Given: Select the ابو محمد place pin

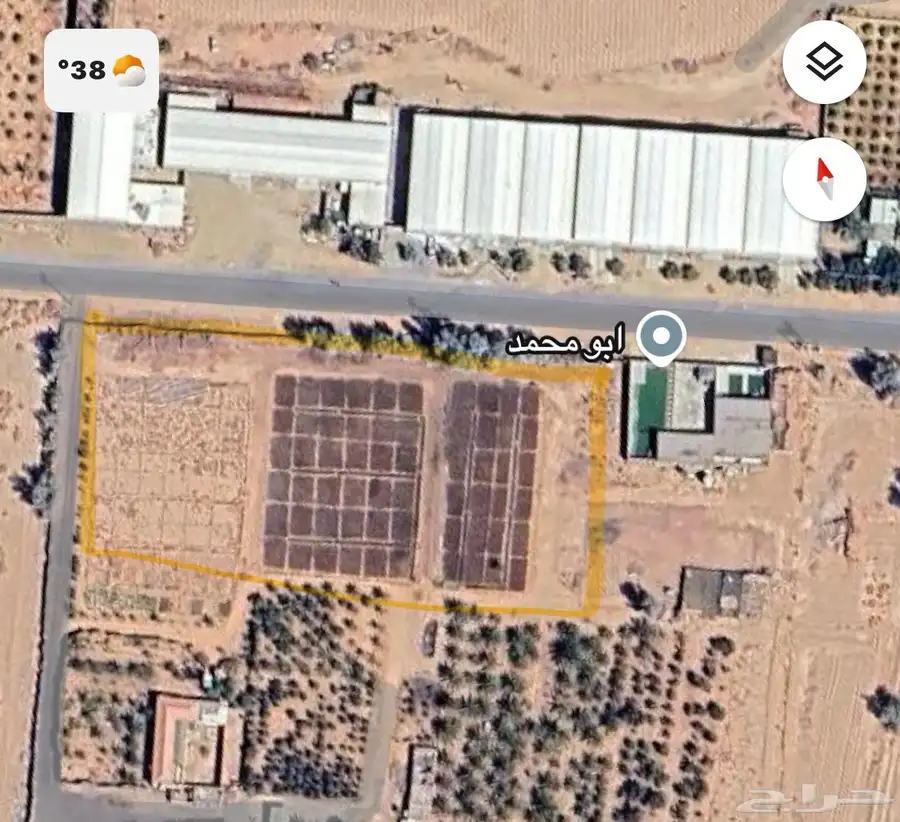Looking at the screenshot, I should coord(662,339).
